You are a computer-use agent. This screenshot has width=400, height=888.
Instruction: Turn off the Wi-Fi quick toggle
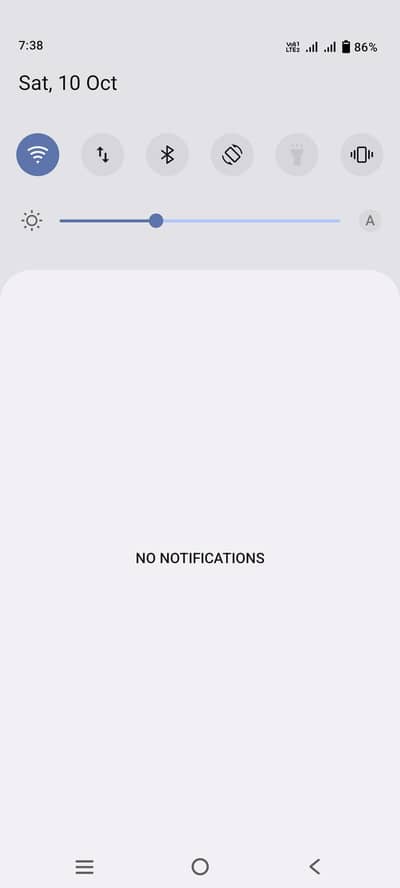click(x=37, y=155)
